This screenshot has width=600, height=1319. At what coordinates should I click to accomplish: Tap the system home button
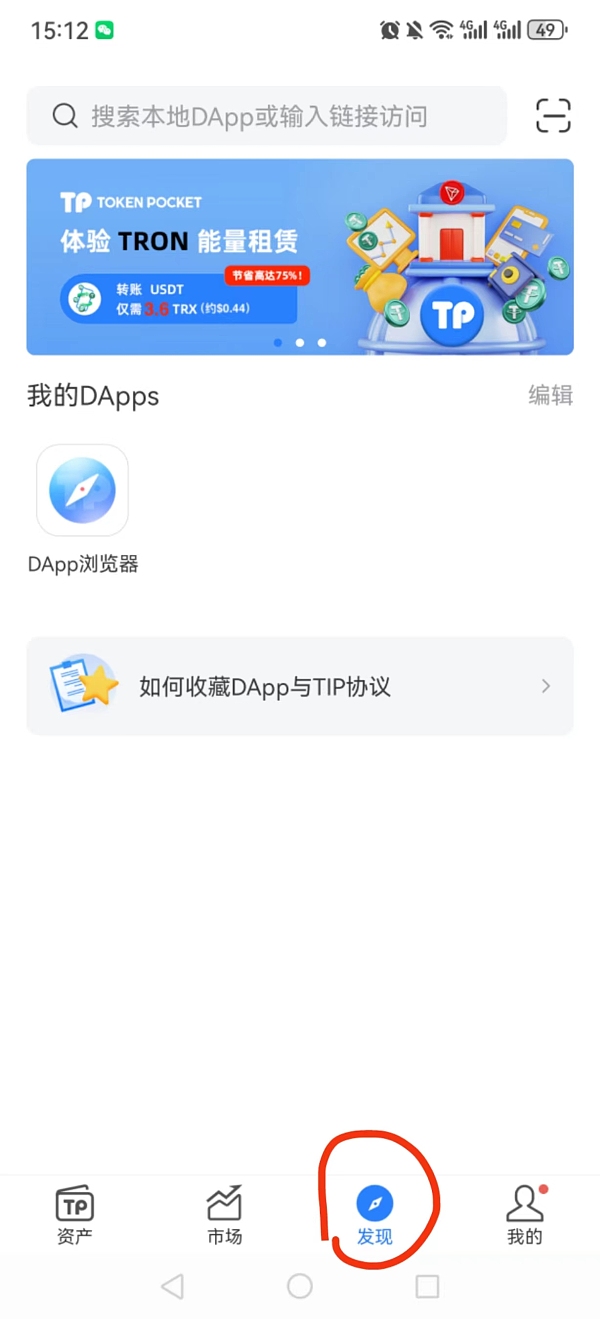click(x=300, y=1286)
